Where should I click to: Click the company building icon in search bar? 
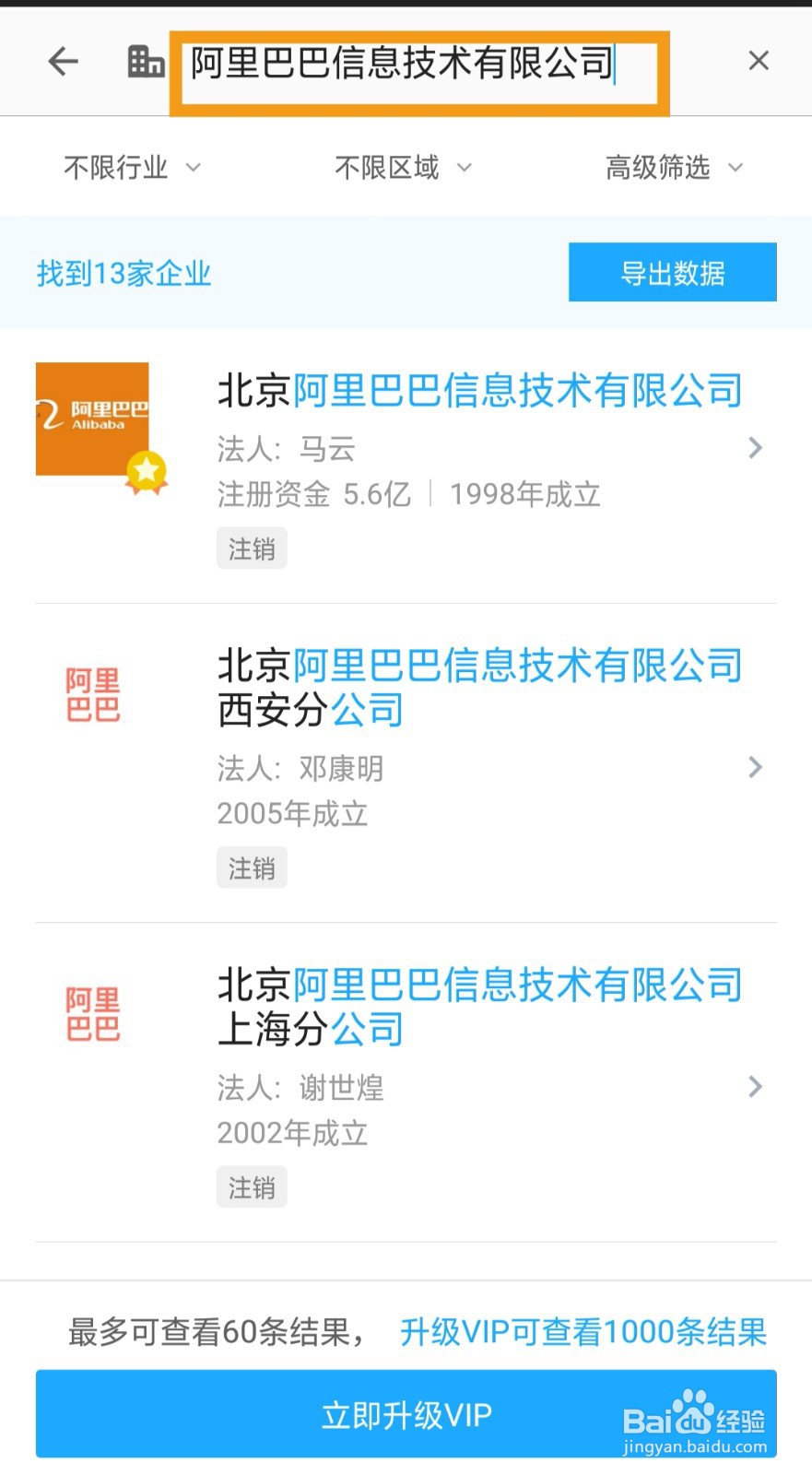click(145, 61)
